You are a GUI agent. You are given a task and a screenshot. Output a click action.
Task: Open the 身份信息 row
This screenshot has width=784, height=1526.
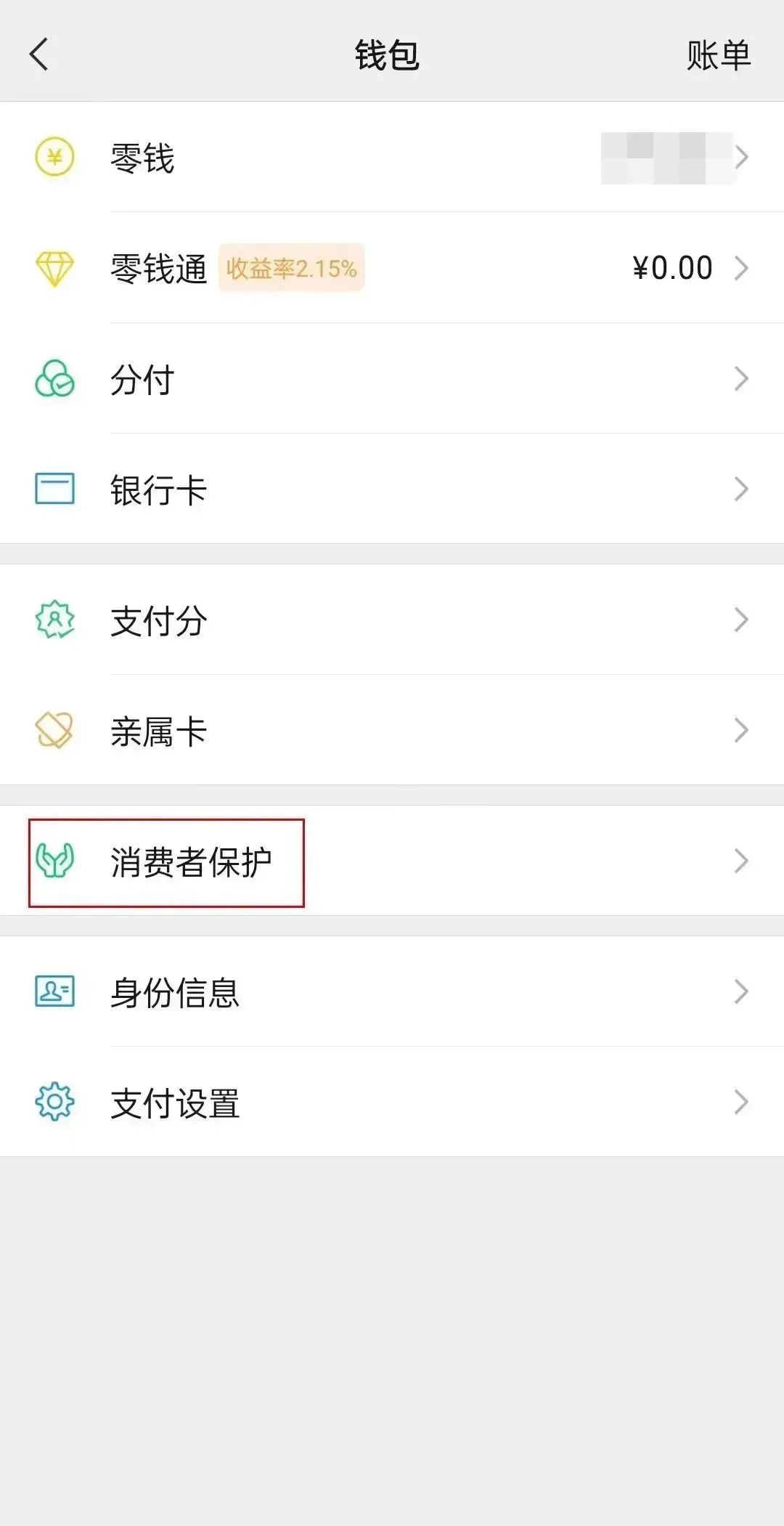392,991
